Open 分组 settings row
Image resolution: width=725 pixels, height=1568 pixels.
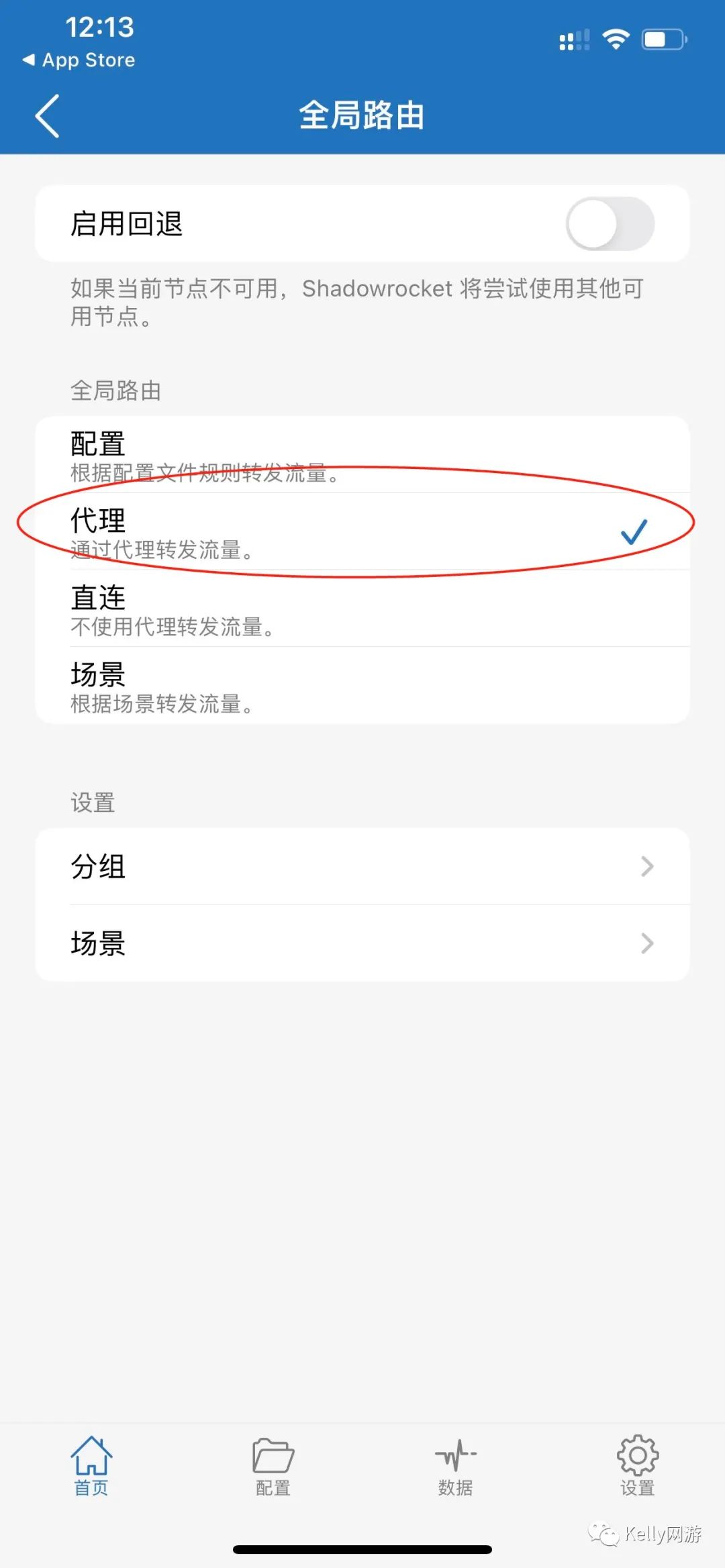tap(362, 866)
